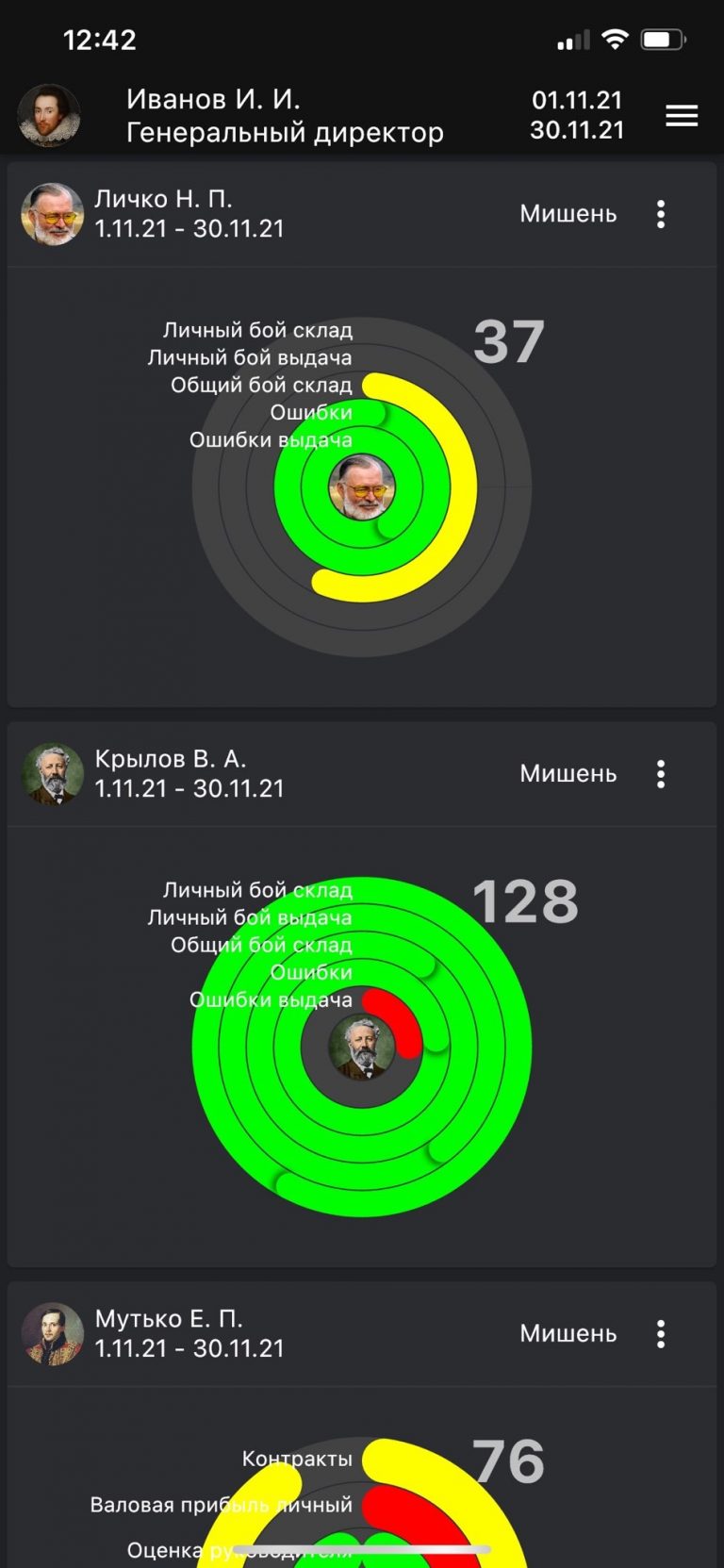Open options menu for Крылов В. А.
This screenshot has width=724, height=1568.
(661, 774)
